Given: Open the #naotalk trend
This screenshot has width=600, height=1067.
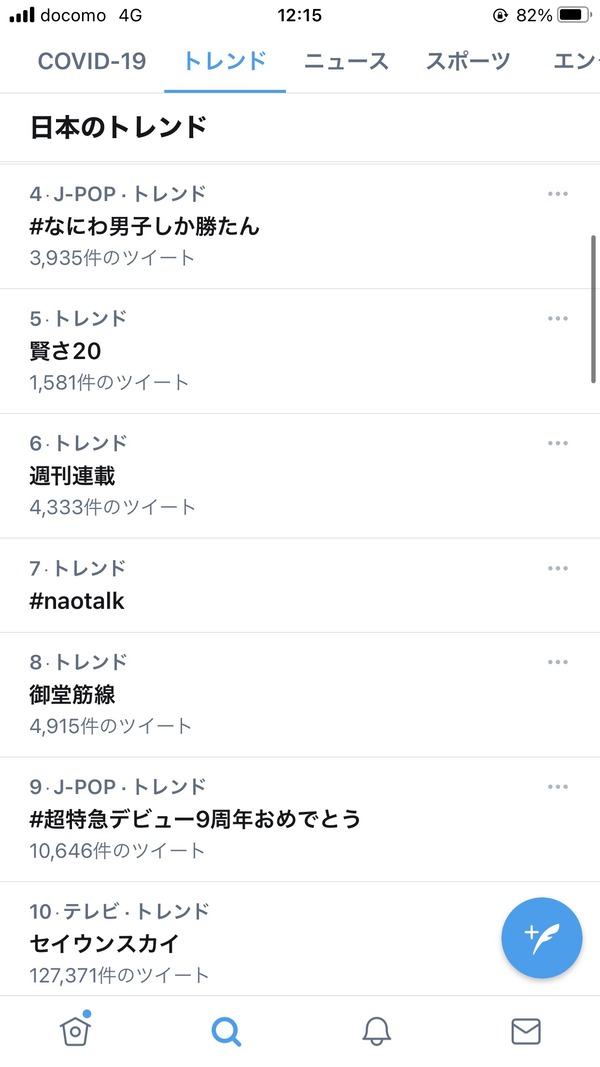Looking at the screenshot, I should 300,585.
